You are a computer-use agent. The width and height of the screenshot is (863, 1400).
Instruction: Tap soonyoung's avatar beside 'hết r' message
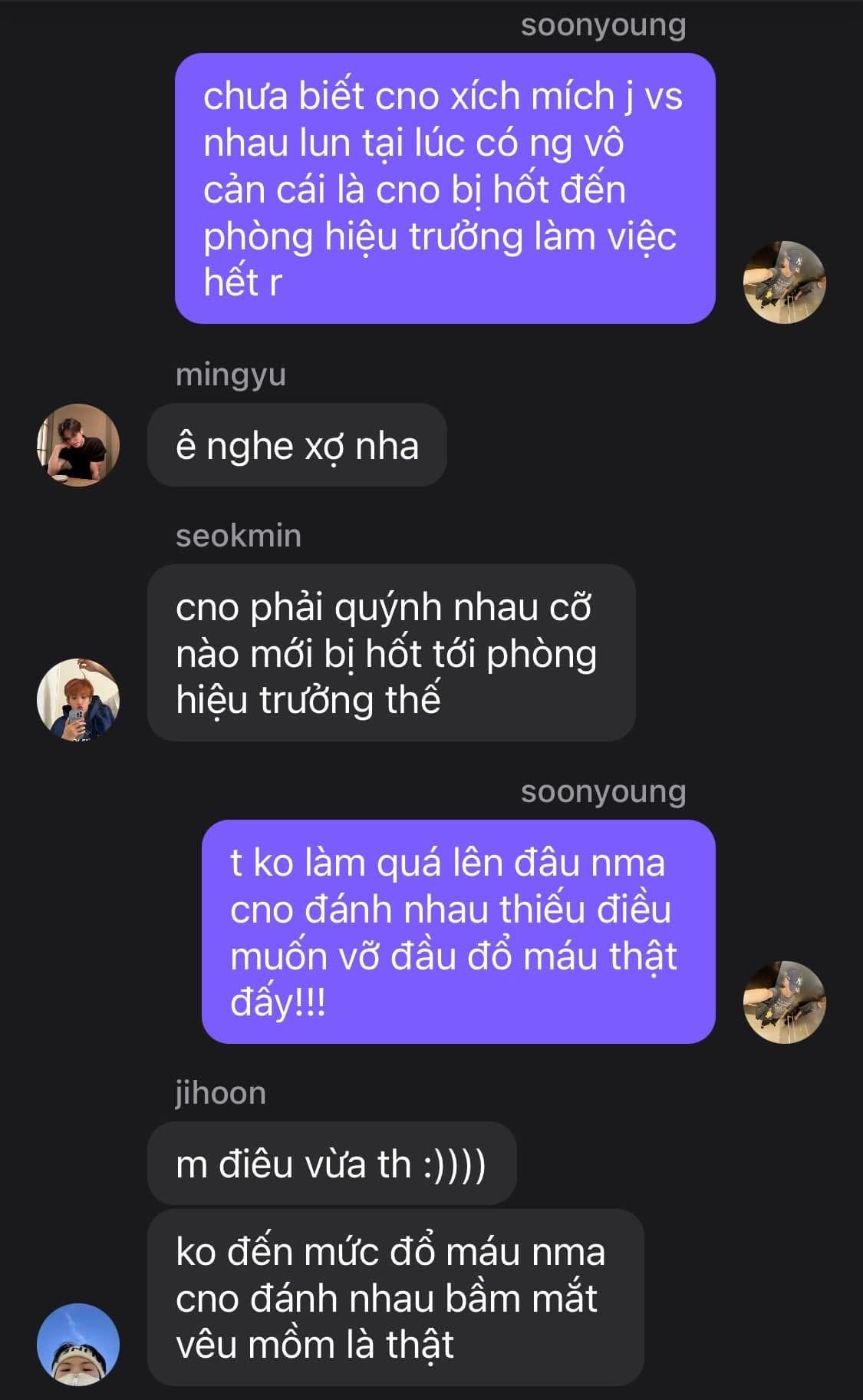(784, 282)
